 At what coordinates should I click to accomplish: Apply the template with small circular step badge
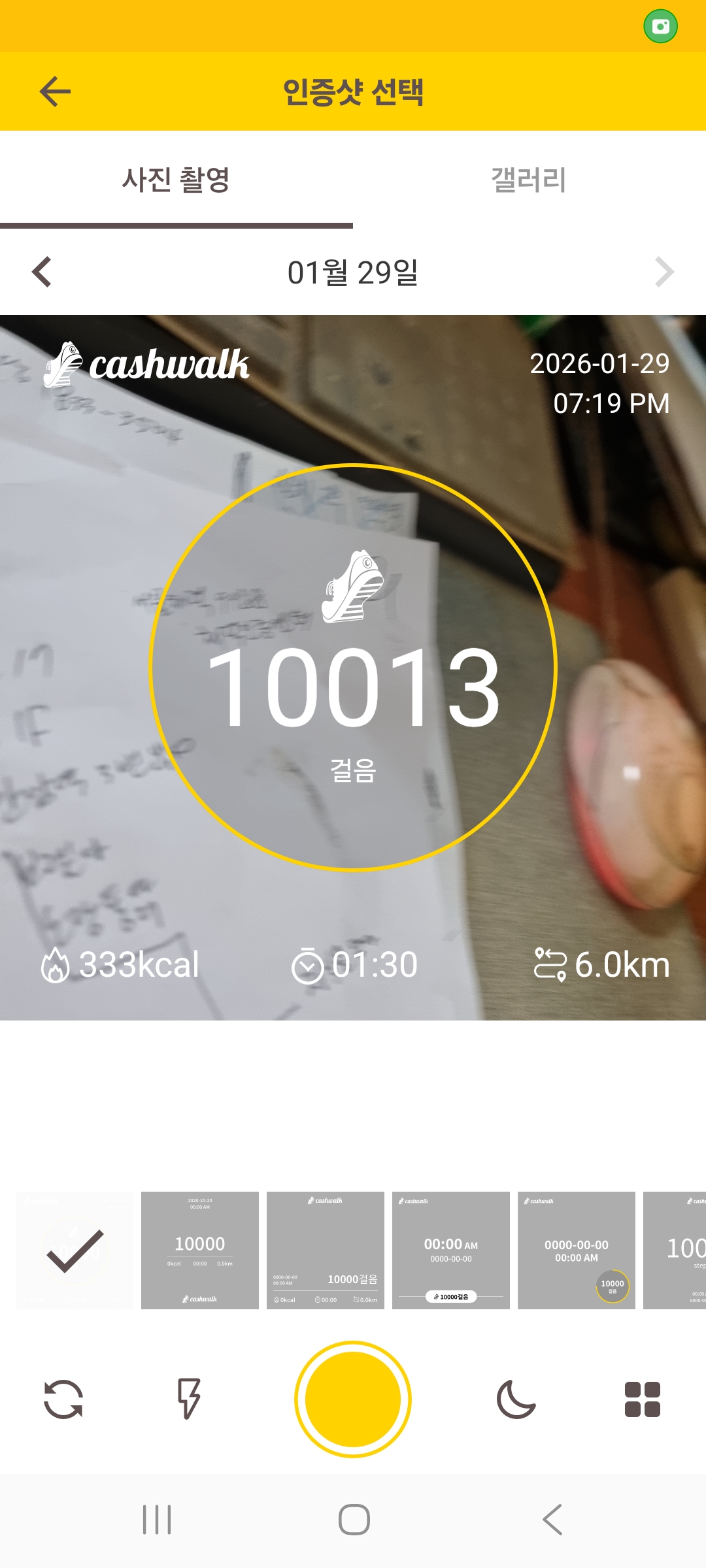tap(577, 1250)
